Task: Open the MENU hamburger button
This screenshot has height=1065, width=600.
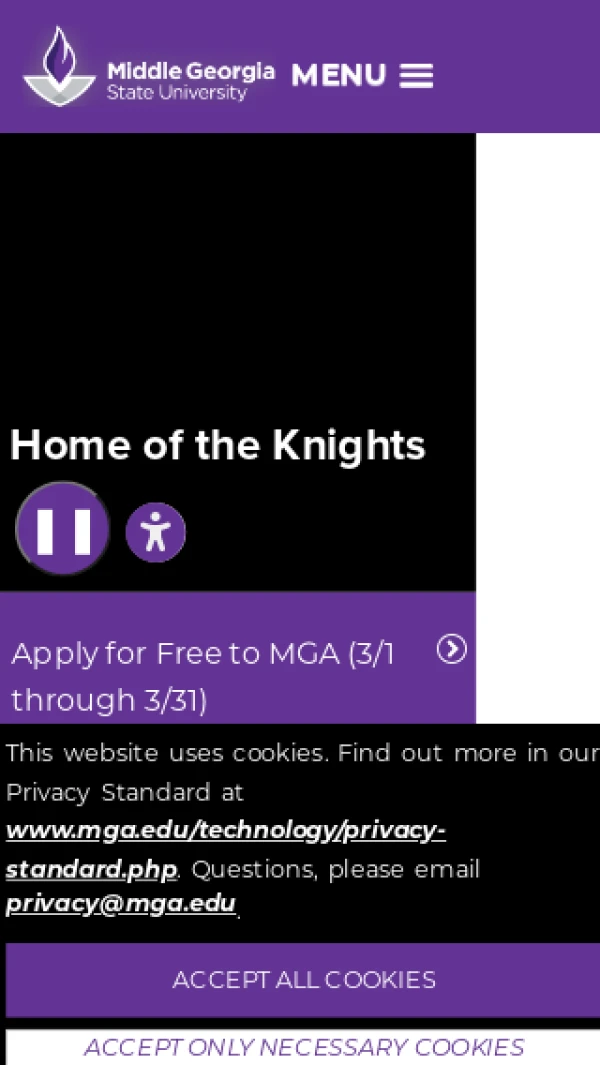Action: point(362,76)
